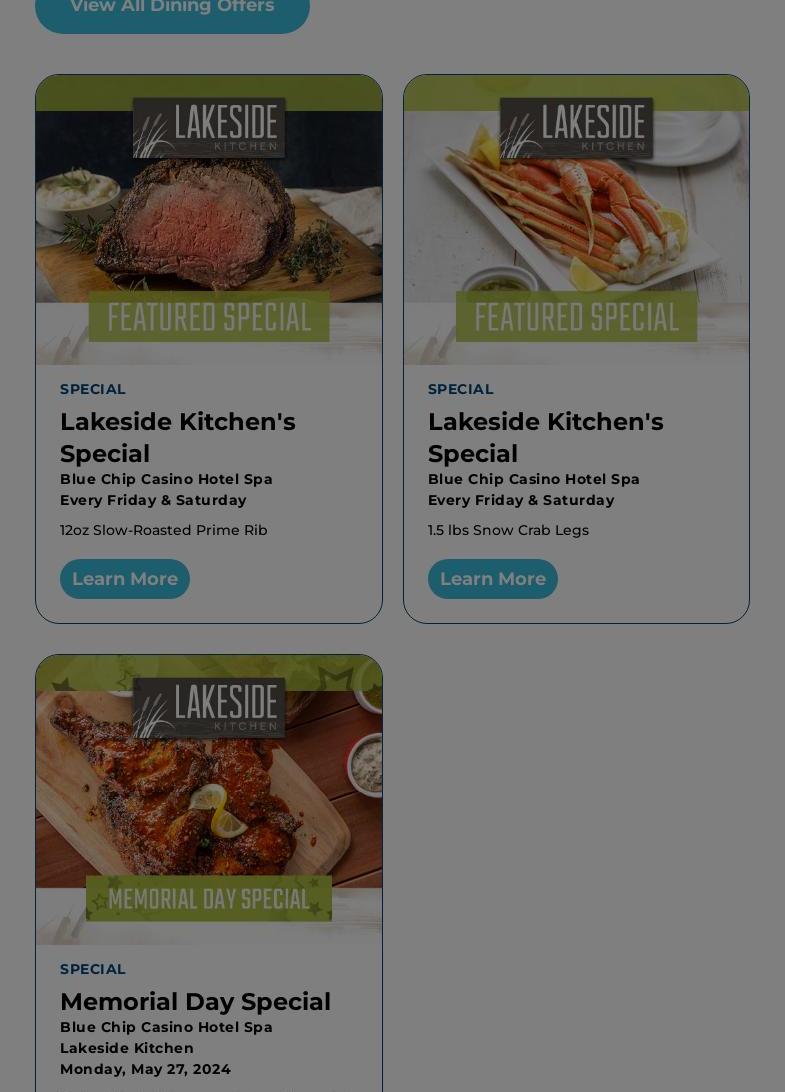Viewport: 785px width, 1092px height.
Task: Learn more about the Snow Crab Legs special
Action: (x=493, y=579)
